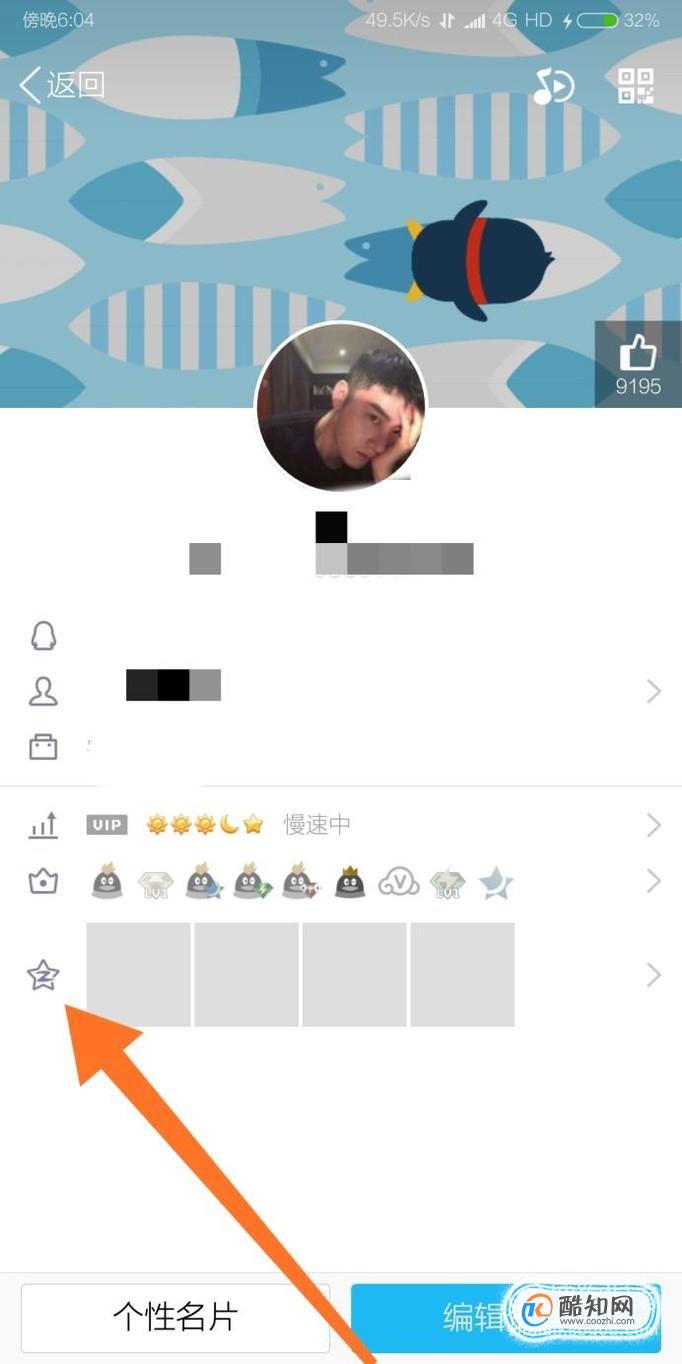Open the 个性名片 button
The height and width of the screenshot is (1364, 682).
(x=175, y=1317)
